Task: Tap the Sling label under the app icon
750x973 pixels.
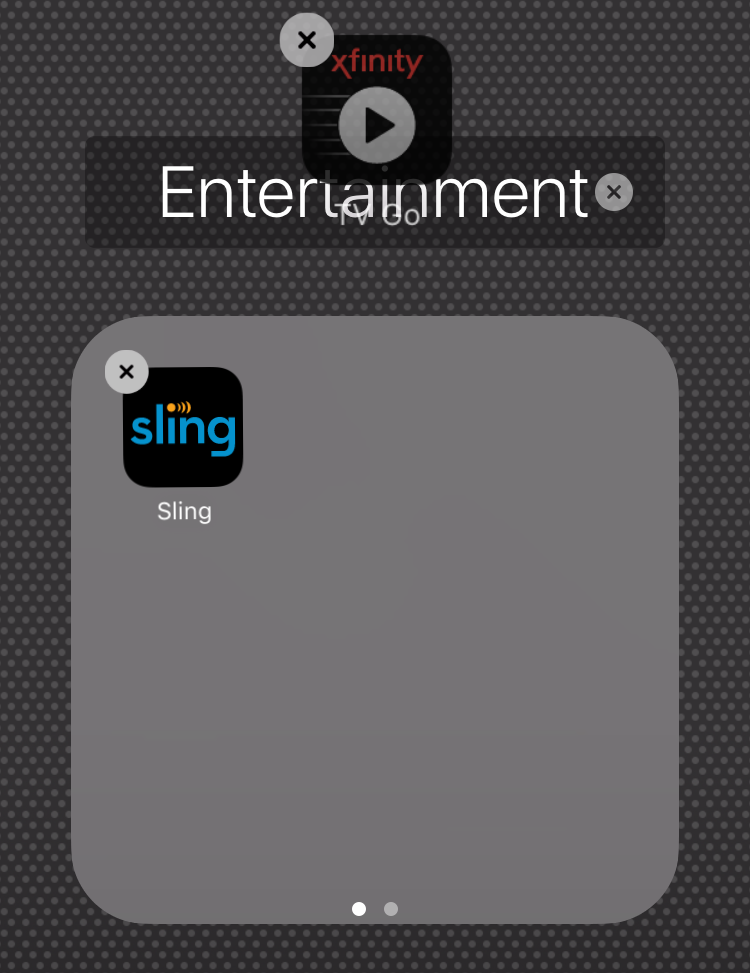Action: pyautogui.click(x=183, y=511)
